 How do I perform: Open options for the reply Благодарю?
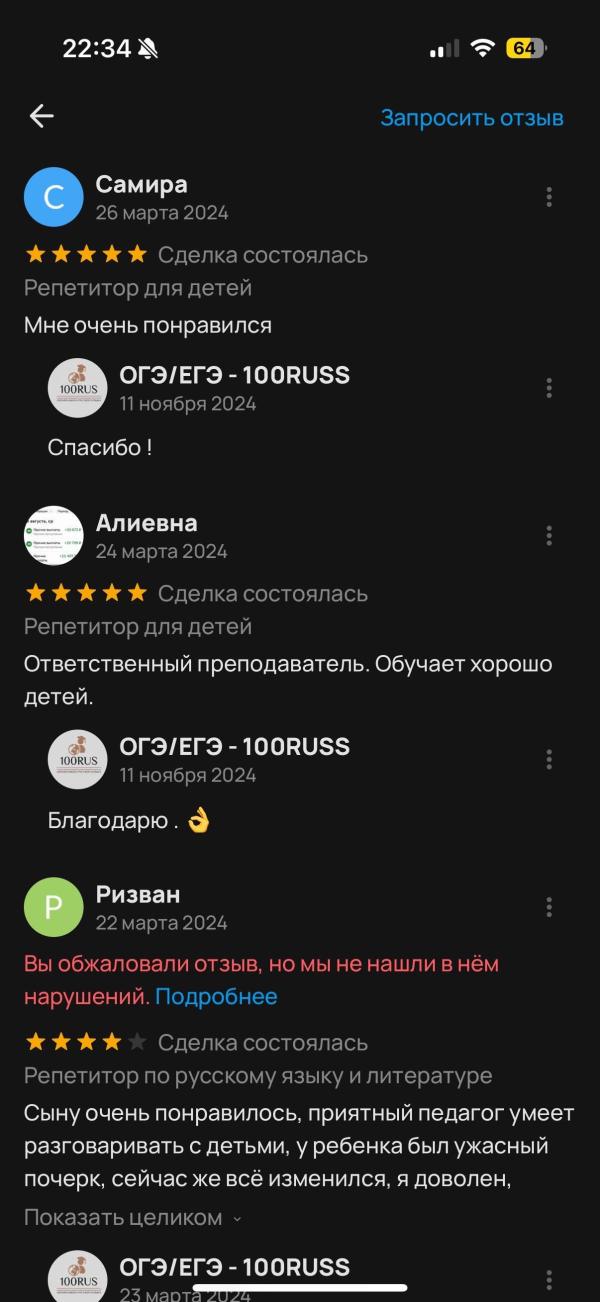point(549,759)
